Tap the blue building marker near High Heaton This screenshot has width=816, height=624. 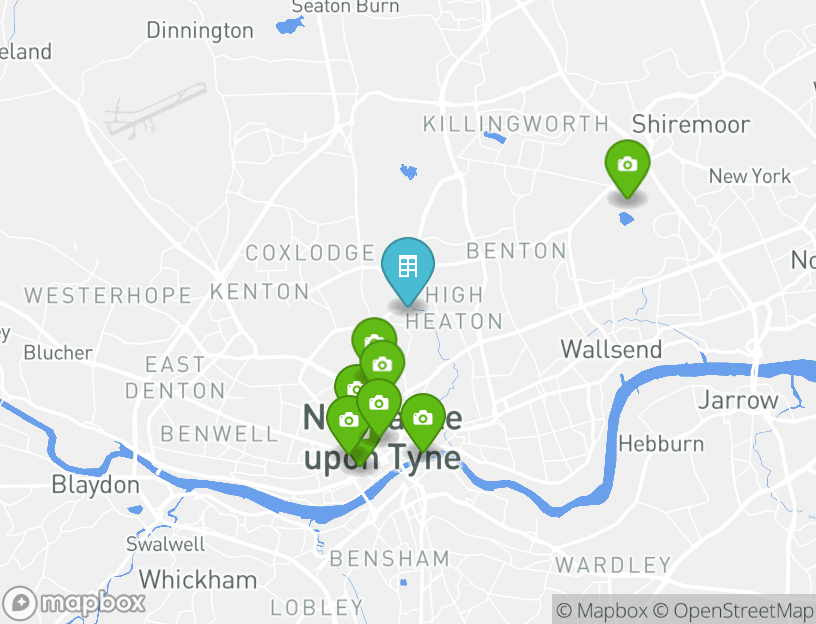click(x=407, y=268)
